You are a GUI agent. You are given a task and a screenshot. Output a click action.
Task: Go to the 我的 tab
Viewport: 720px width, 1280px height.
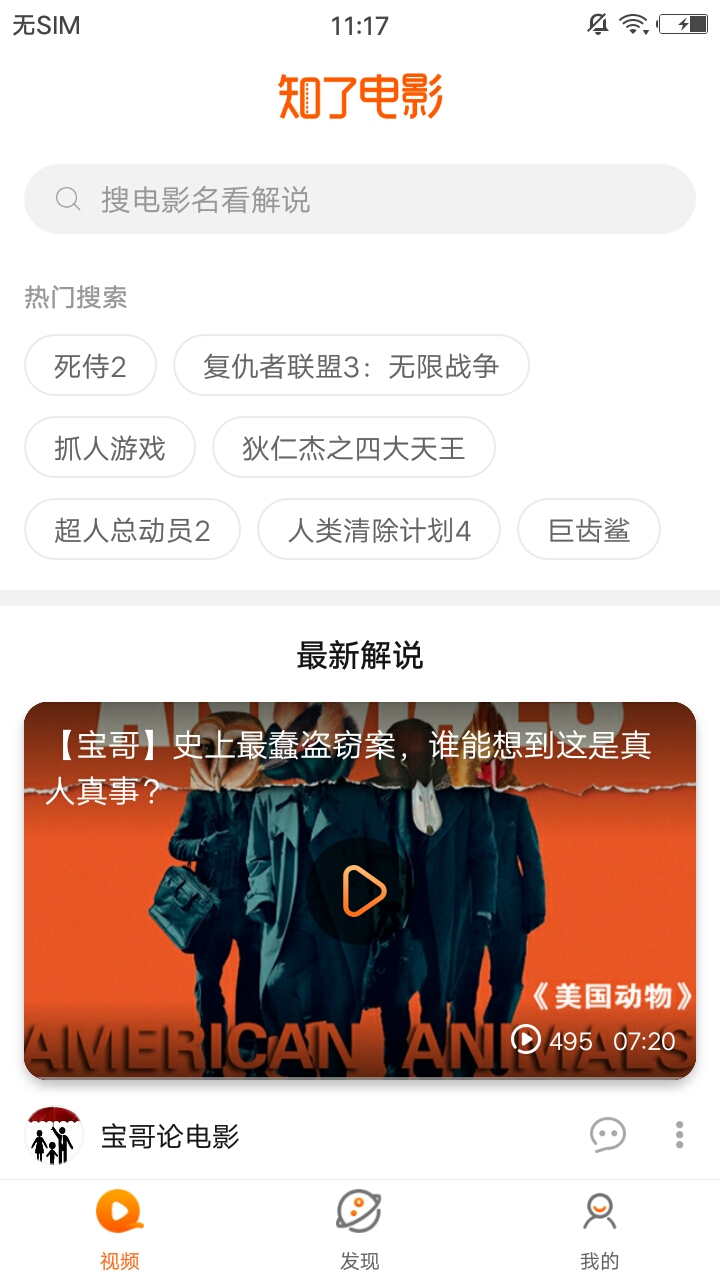[x=600, y=1230]
